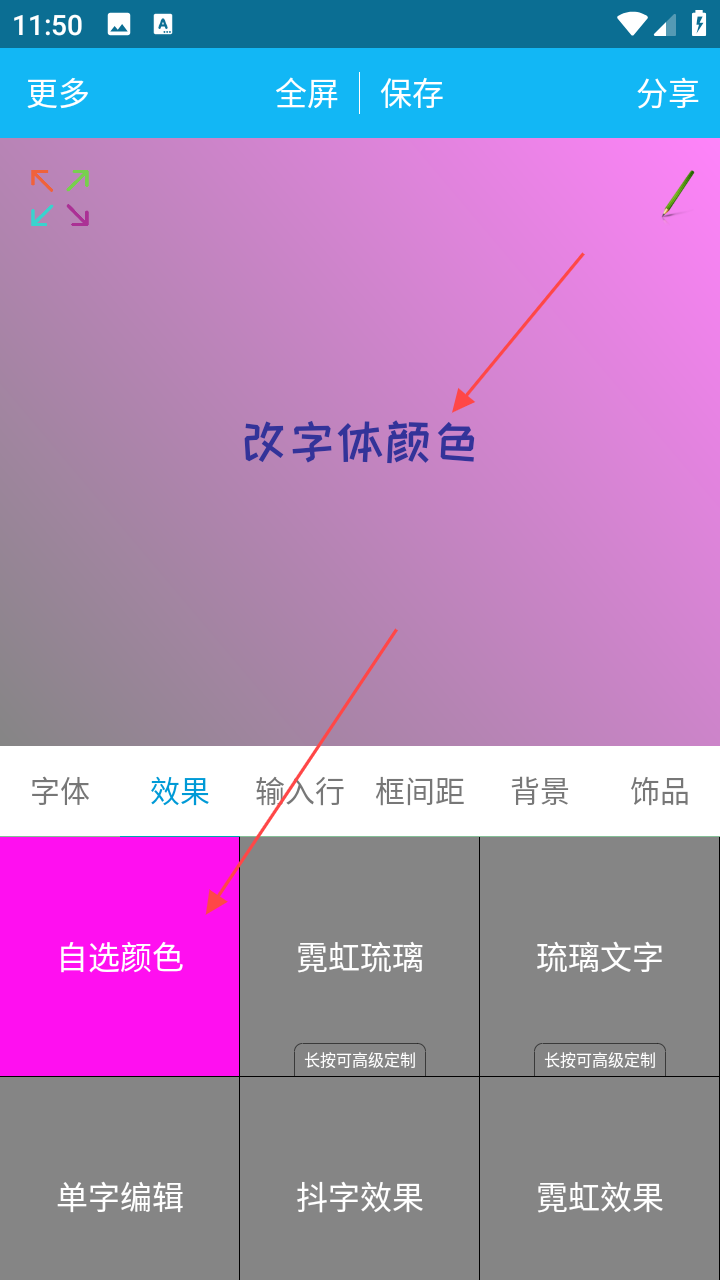Viewport: 720px width, 1280px height.
Task: Choose the 霓虹效果 effect
Action: click(600, 1196)
